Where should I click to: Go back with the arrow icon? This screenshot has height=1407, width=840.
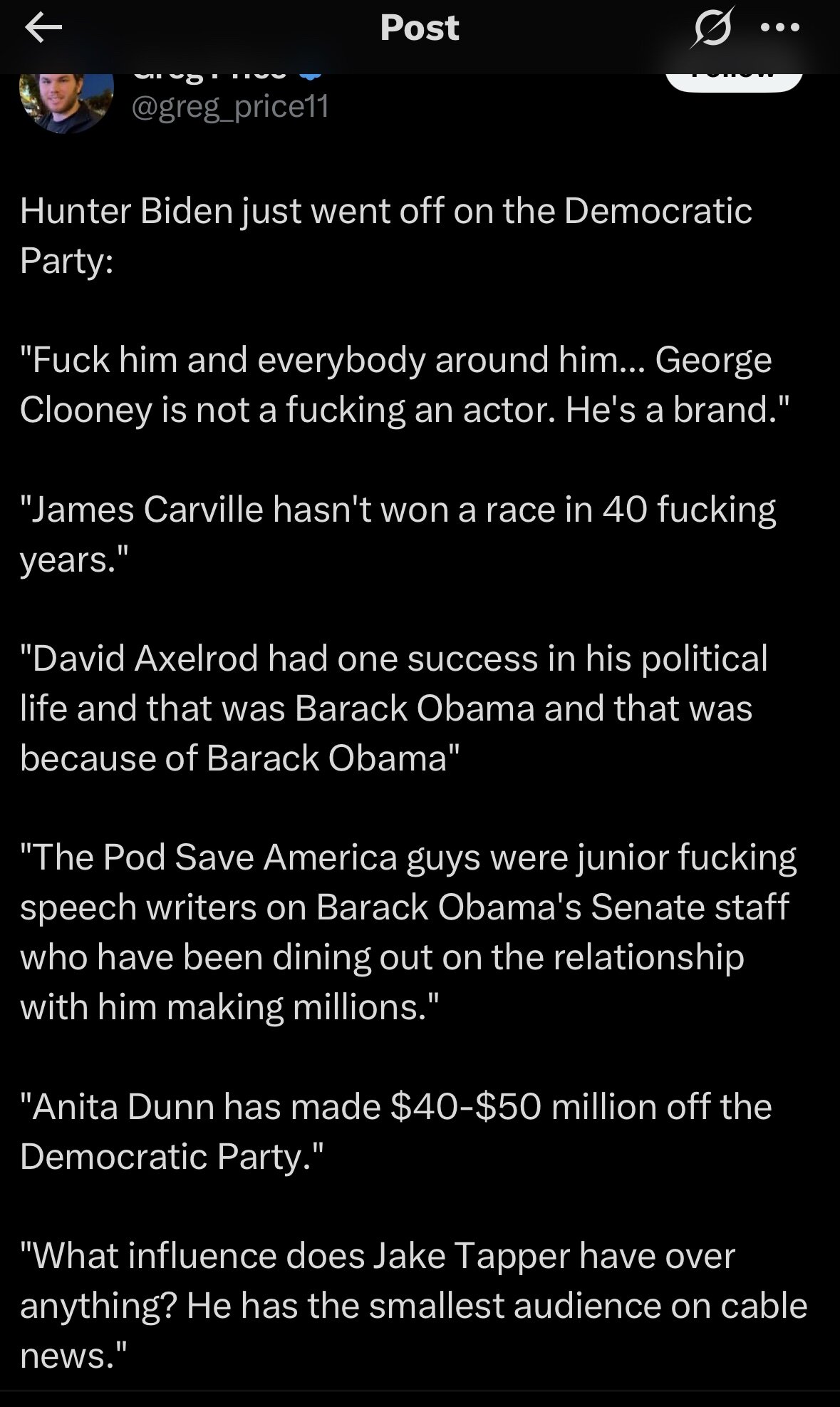tap(43, 29)
